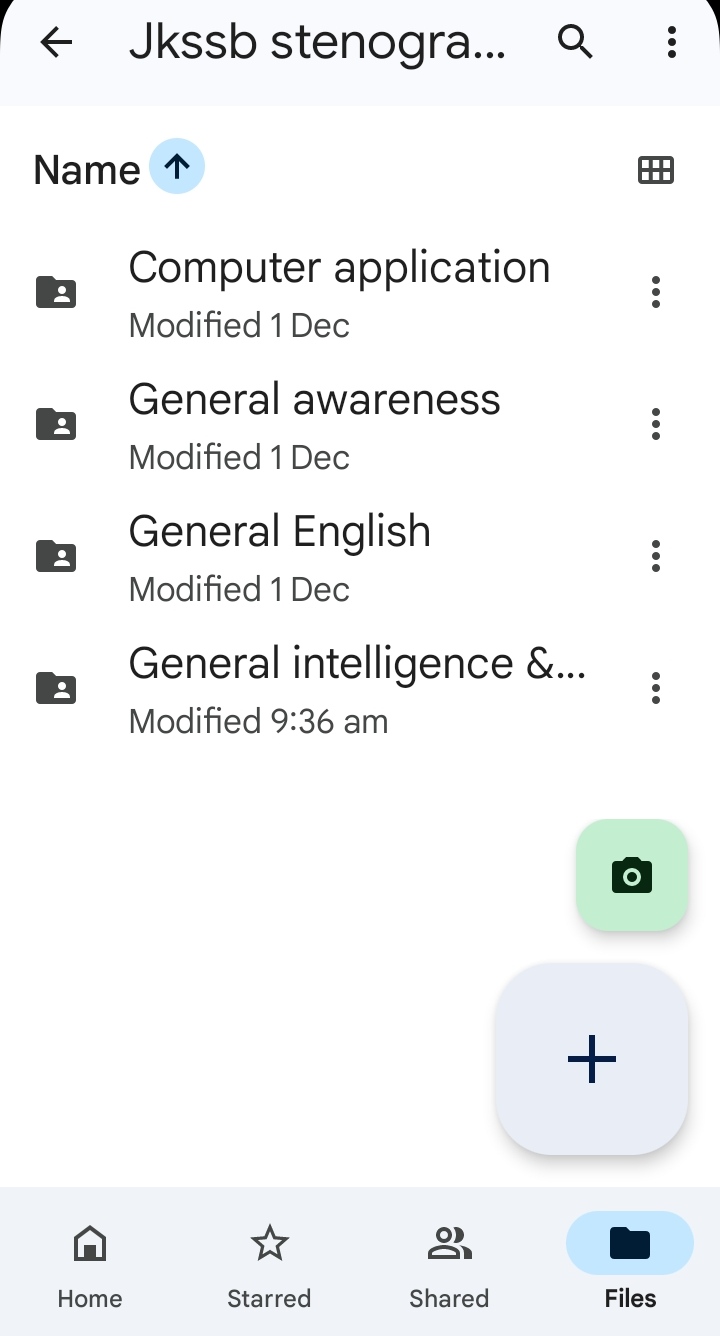
Task: Show more options for Computer application
Action: click(656, 292)
